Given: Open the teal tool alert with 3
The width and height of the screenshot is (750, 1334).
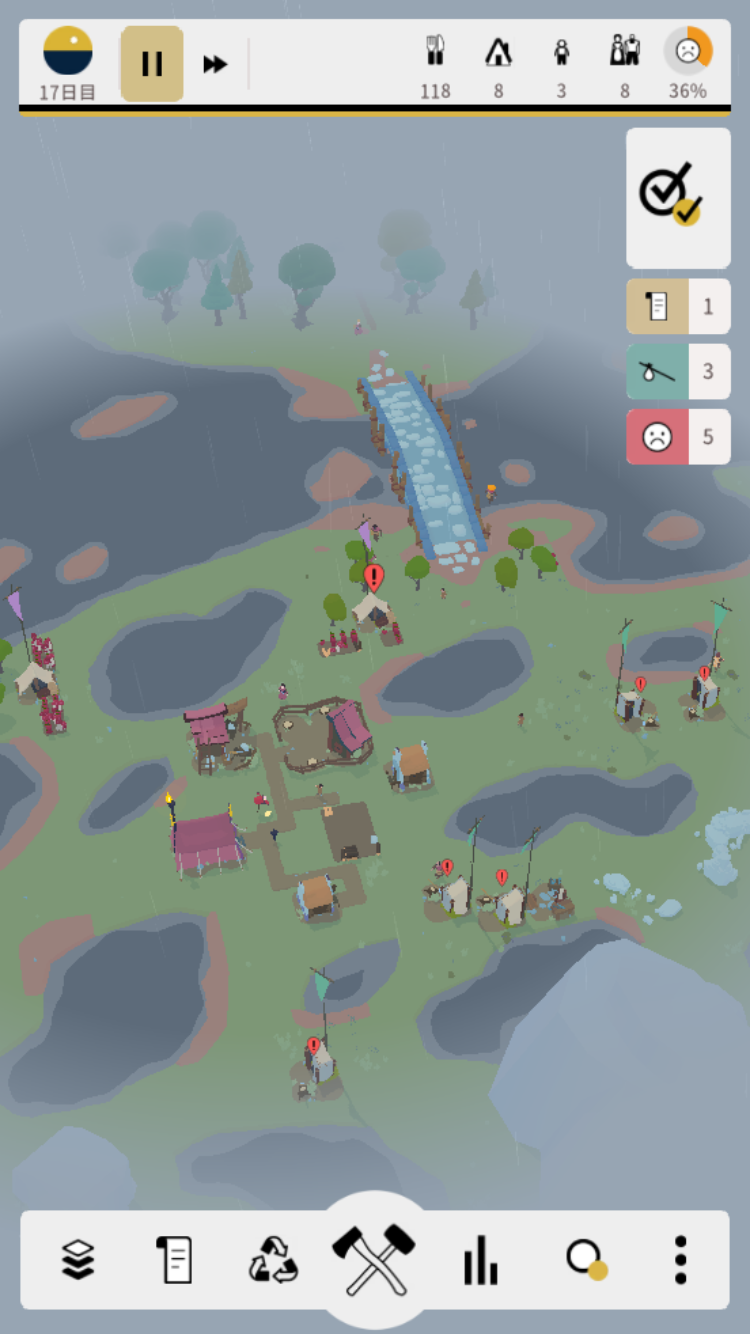Looking at the screenshot, I should (678, 372).
